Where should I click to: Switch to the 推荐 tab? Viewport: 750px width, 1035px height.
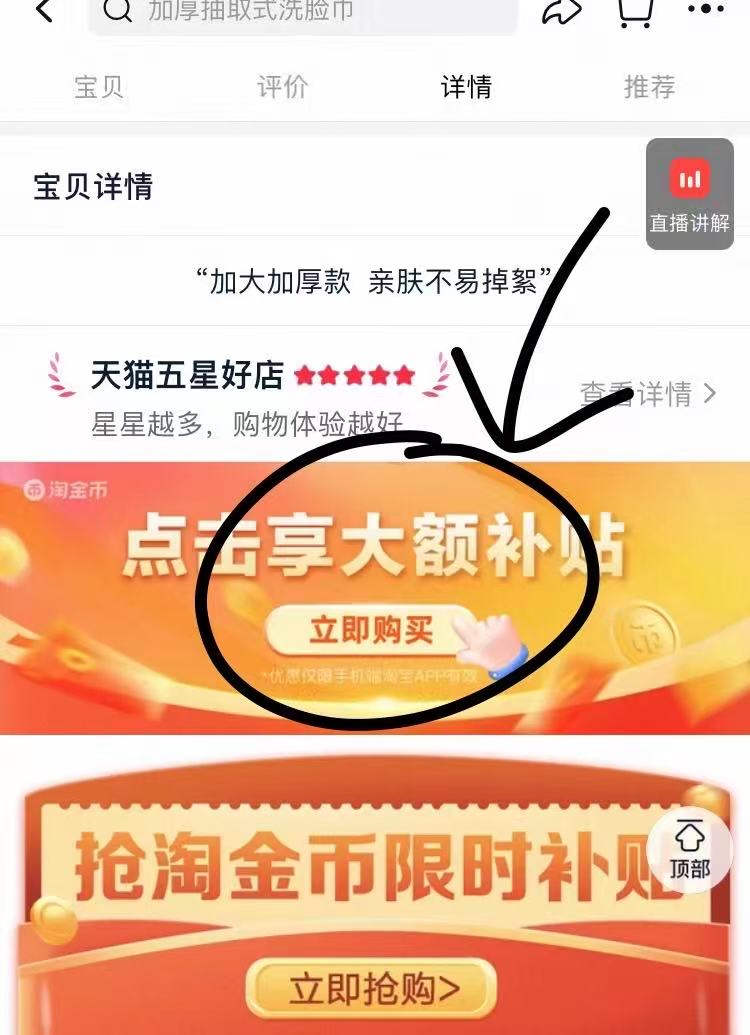point(649,87)
